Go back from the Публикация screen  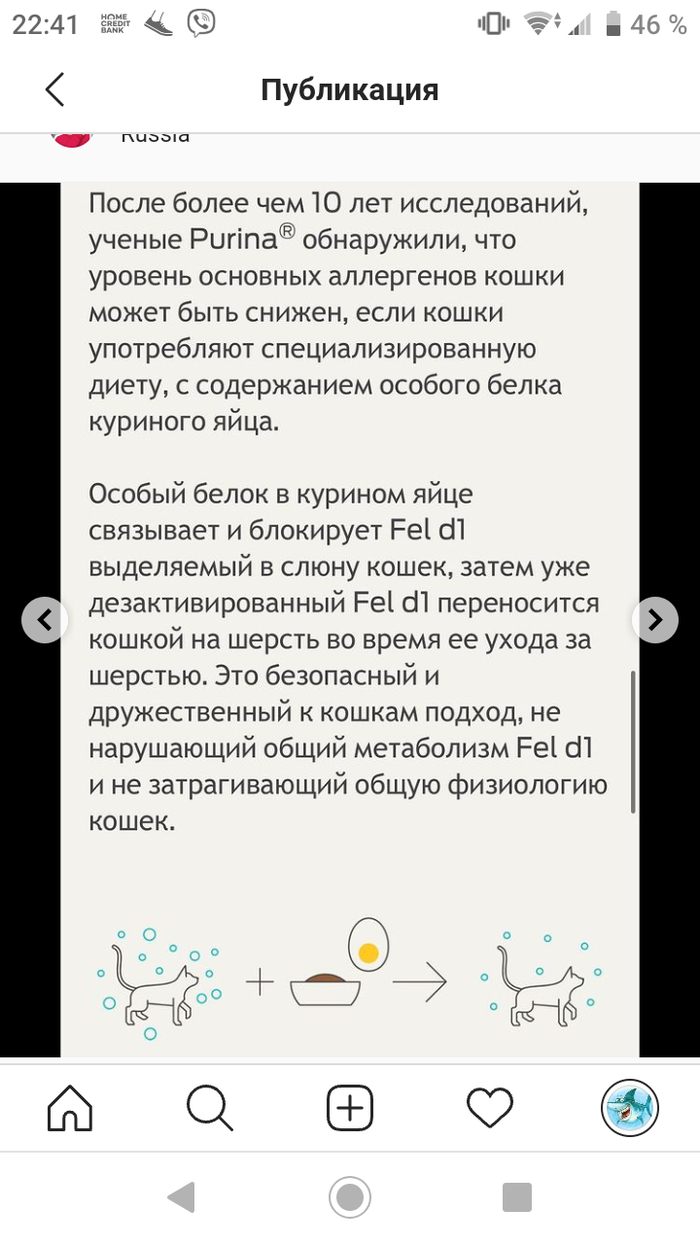(x=54, y=89)
